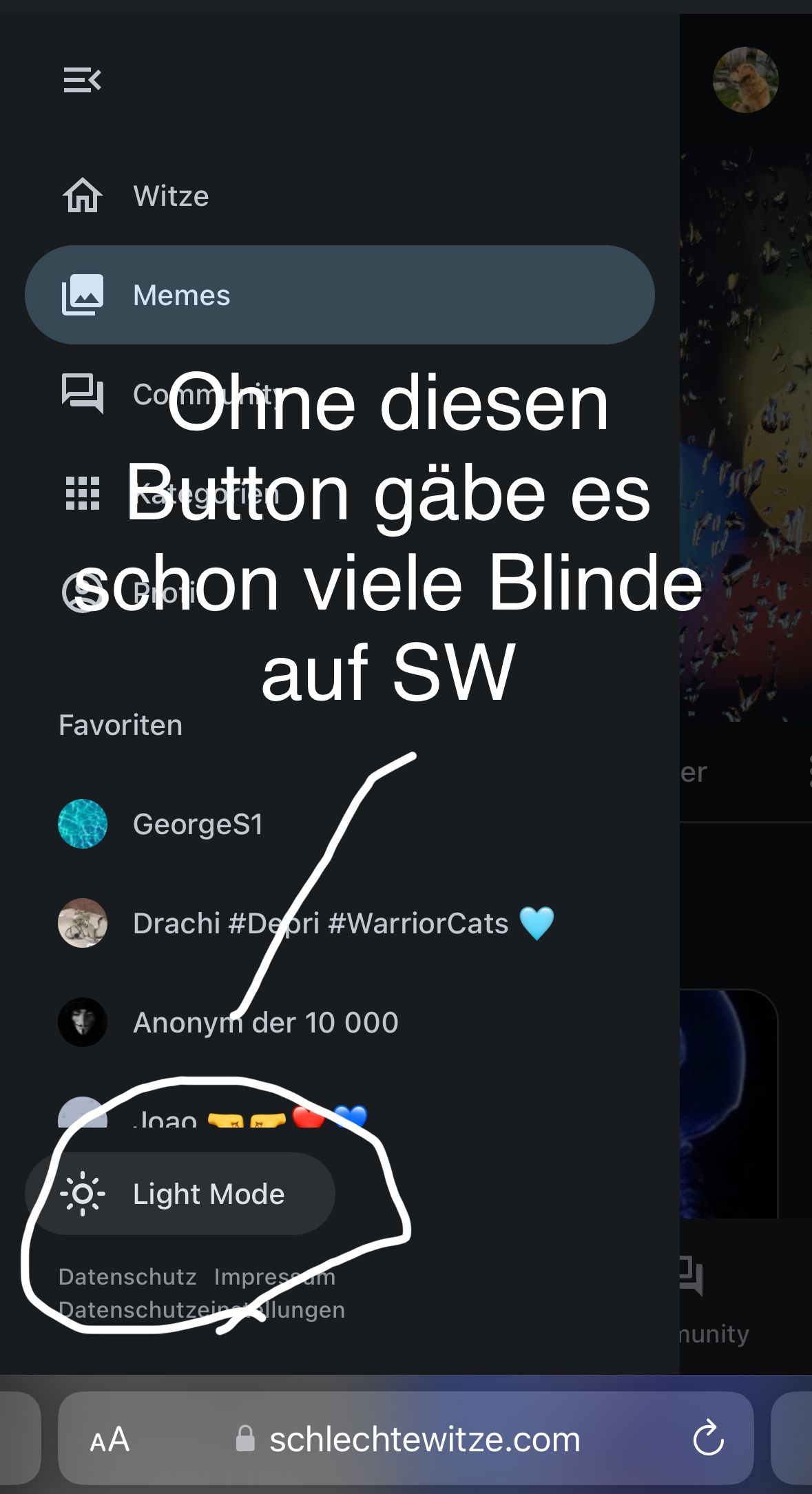The height and width of the screenshot is (1494, 812).
Task: Open Safari's AA reader options
Action: click(110, 1440)
